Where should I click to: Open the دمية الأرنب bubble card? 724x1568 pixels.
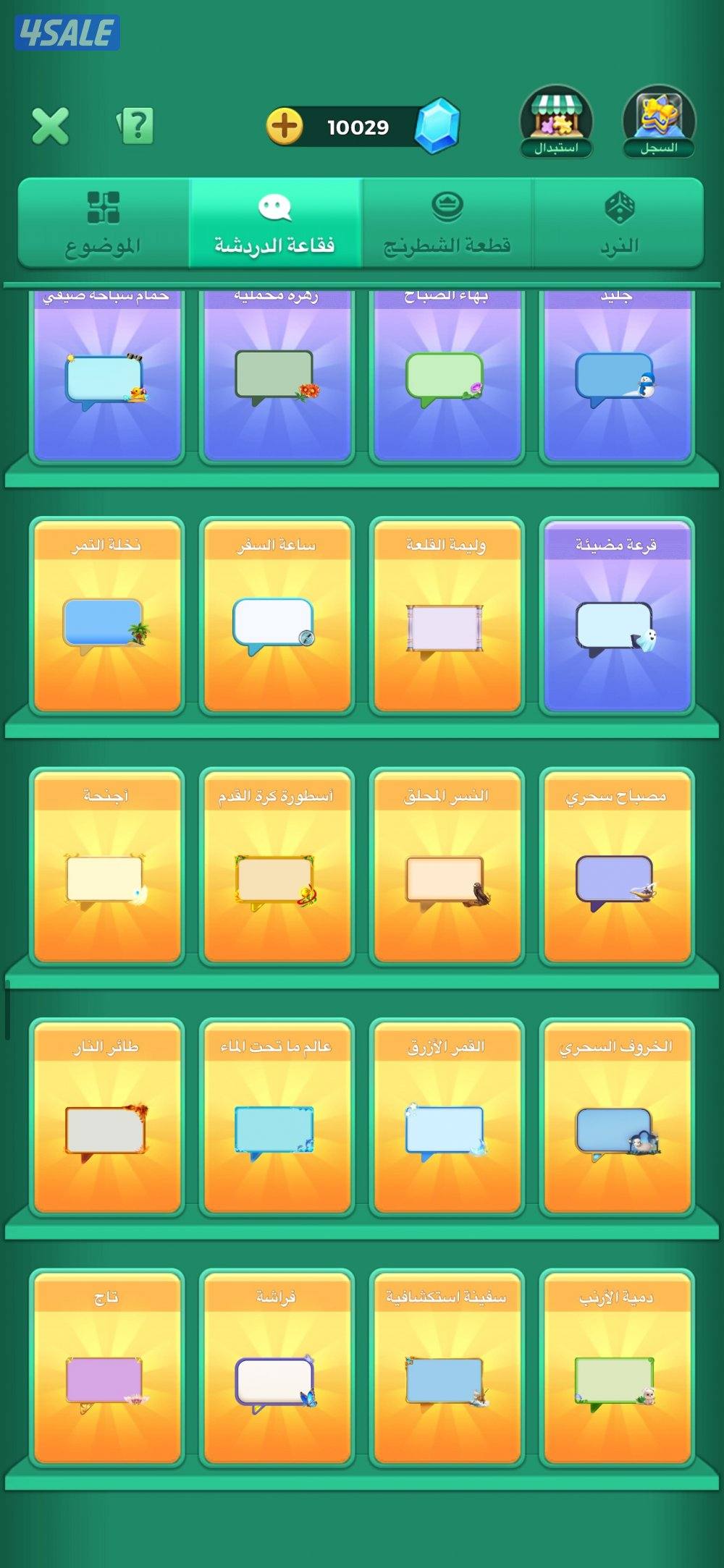tap(616, 1368)
